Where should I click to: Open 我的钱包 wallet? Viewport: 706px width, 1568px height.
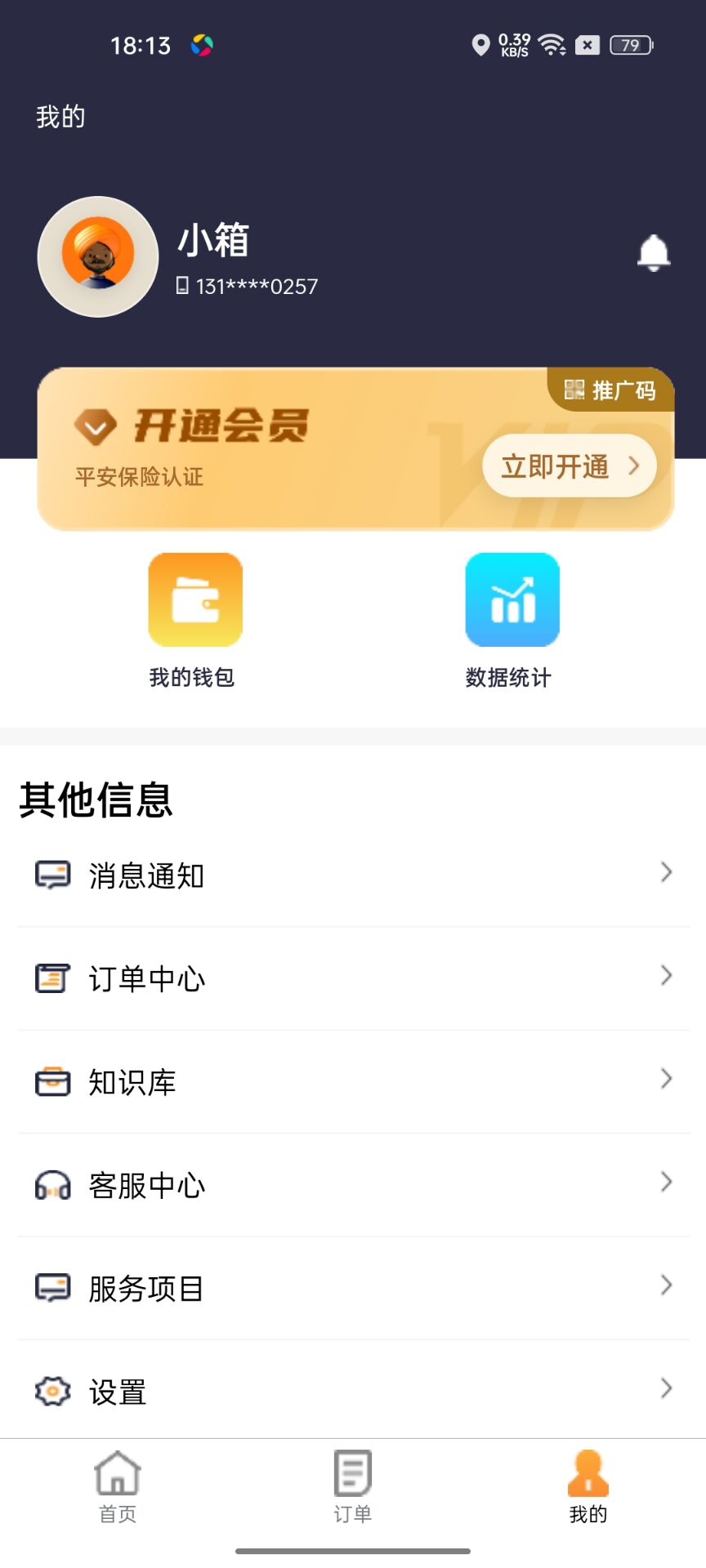pos(194,621)
